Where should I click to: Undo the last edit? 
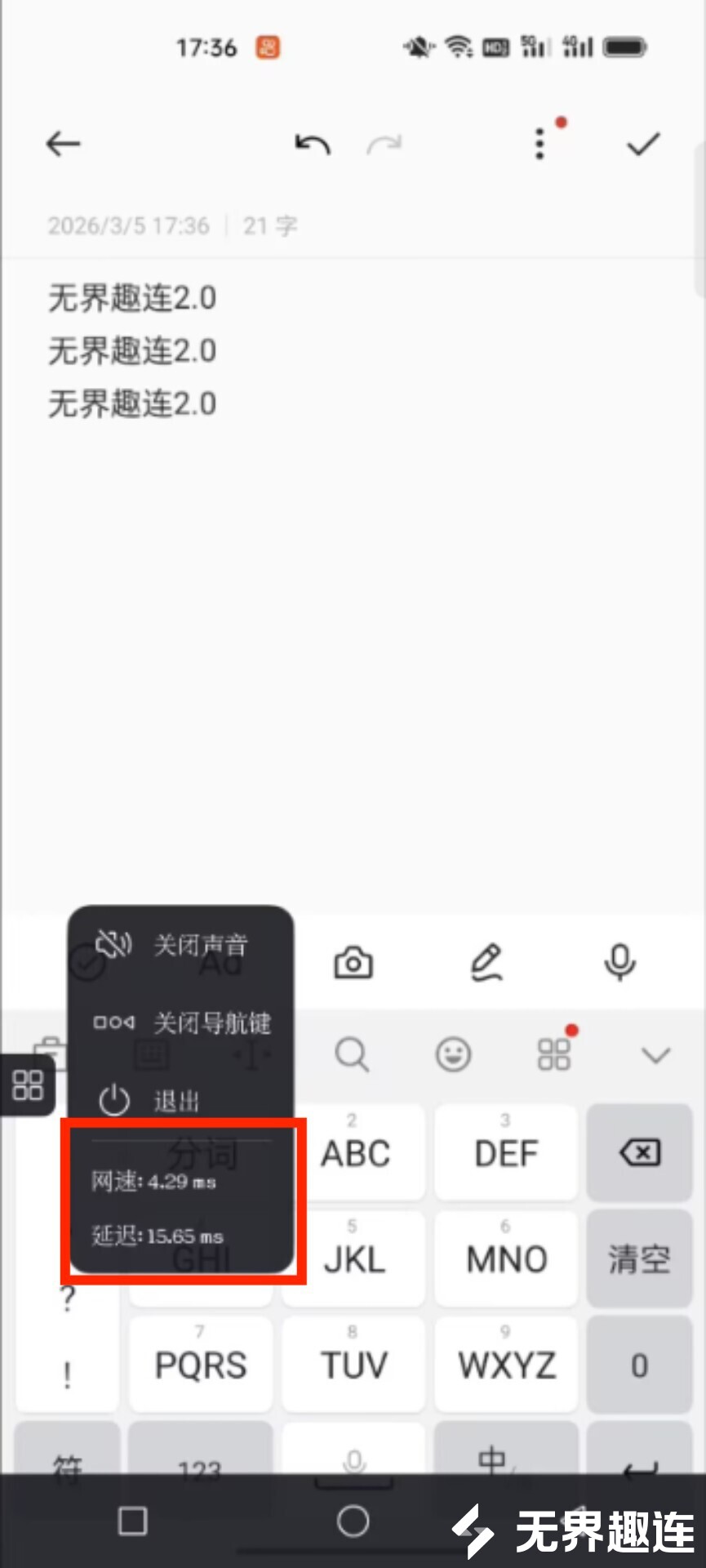coord(312,145)
